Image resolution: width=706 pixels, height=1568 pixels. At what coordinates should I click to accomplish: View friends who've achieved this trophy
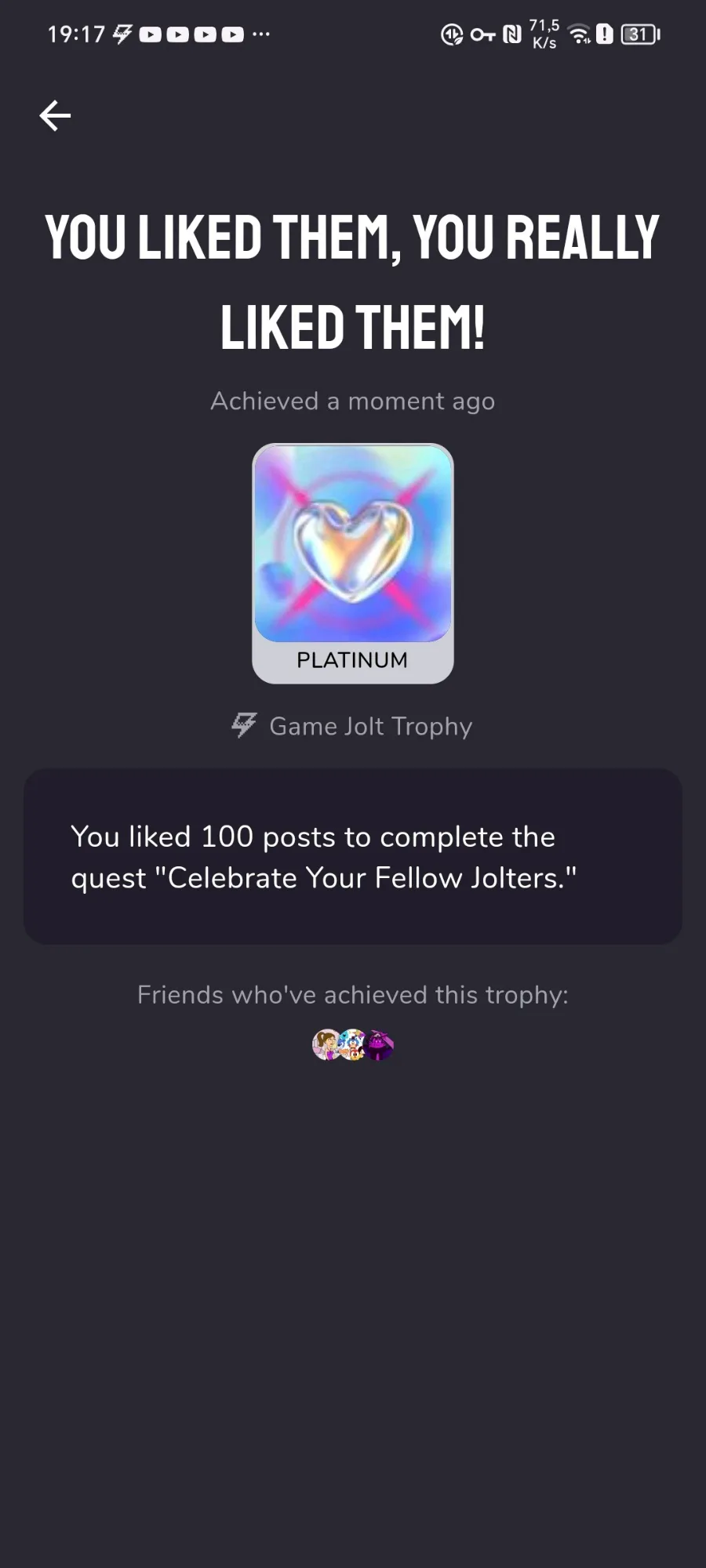[x=353, y=1044]
